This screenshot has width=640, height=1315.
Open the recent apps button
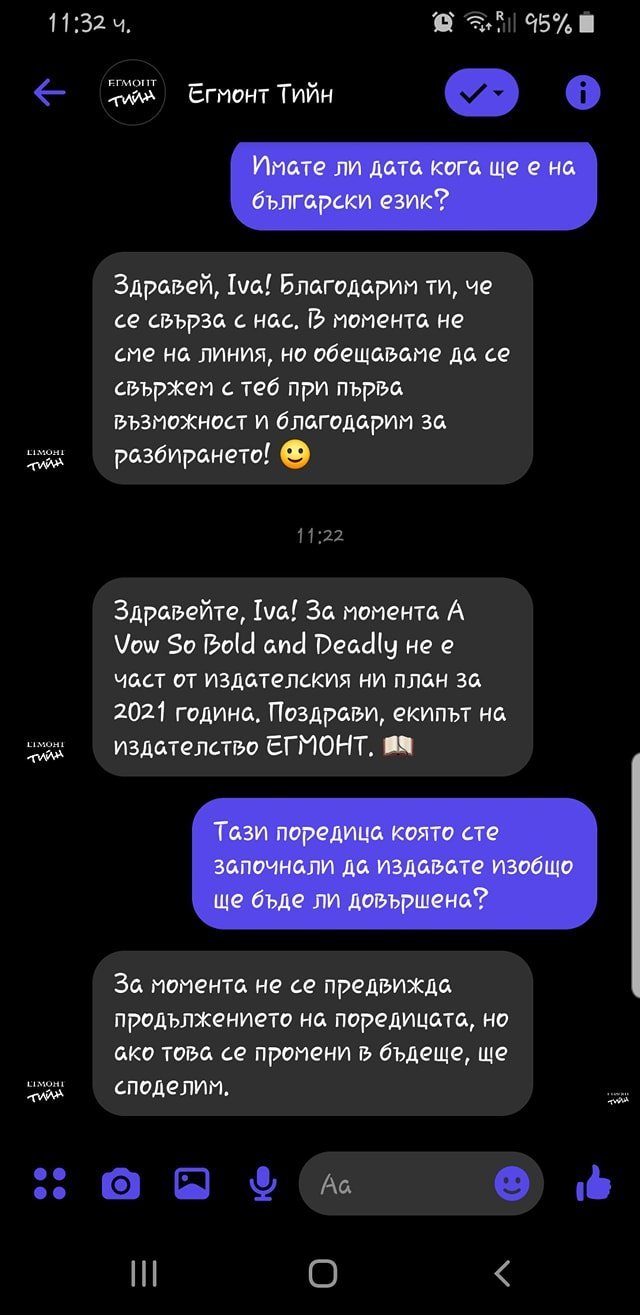pos(144,1273)
